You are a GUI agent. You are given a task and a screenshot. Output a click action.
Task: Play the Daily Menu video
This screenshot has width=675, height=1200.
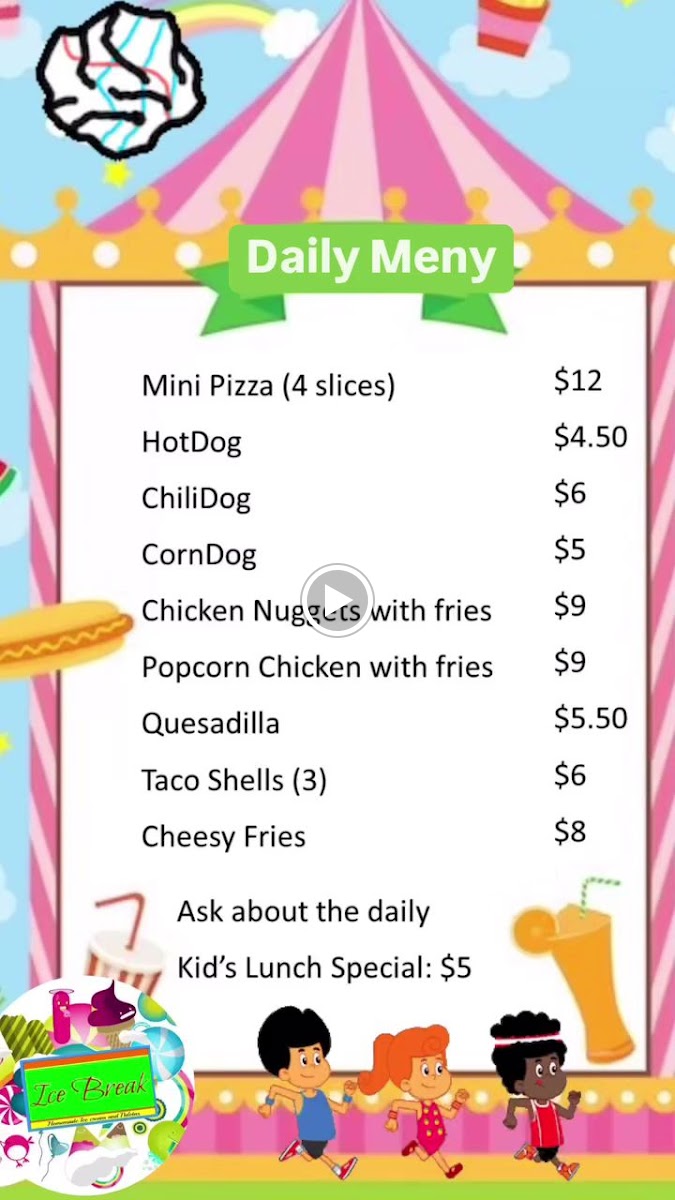pos(337,600)
